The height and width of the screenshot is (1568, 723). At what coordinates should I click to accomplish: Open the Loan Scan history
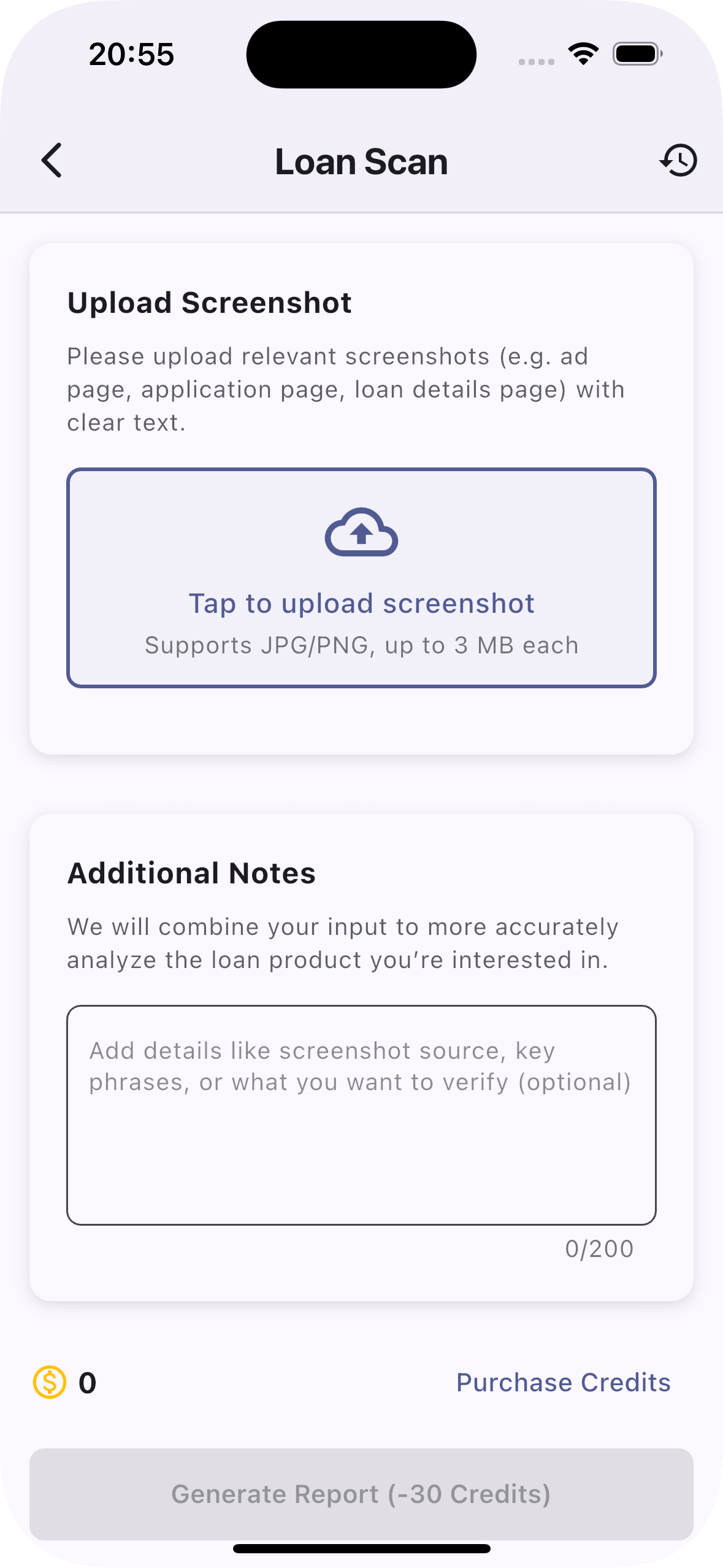point(678,161)
